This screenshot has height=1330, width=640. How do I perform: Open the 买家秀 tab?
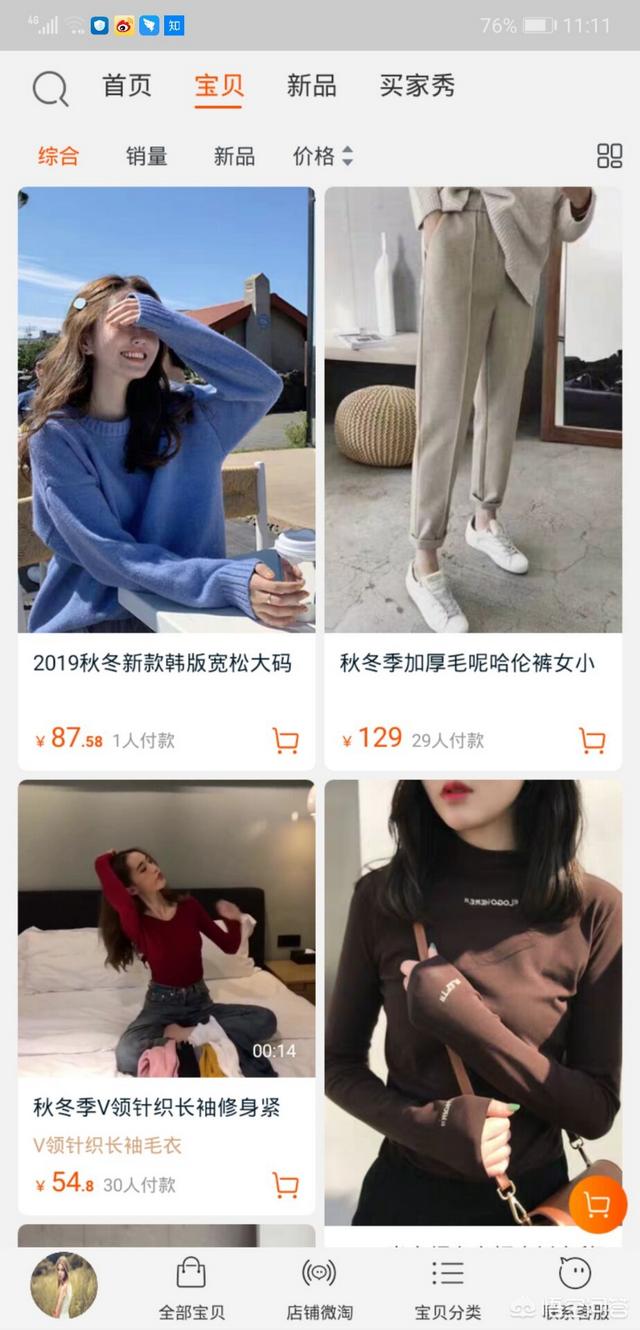[x=417, y=86]
